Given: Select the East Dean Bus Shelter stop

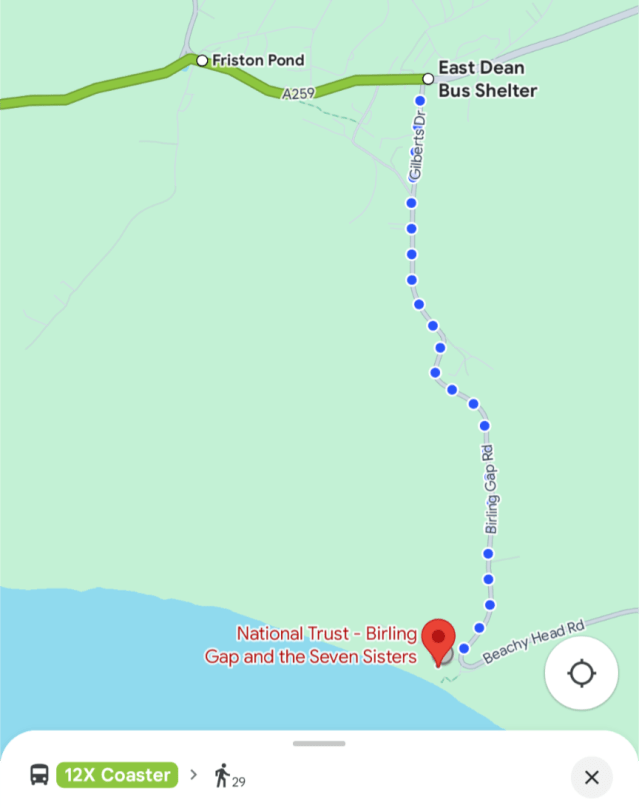Looking at the screenshot, I should [x=428, y=79].
